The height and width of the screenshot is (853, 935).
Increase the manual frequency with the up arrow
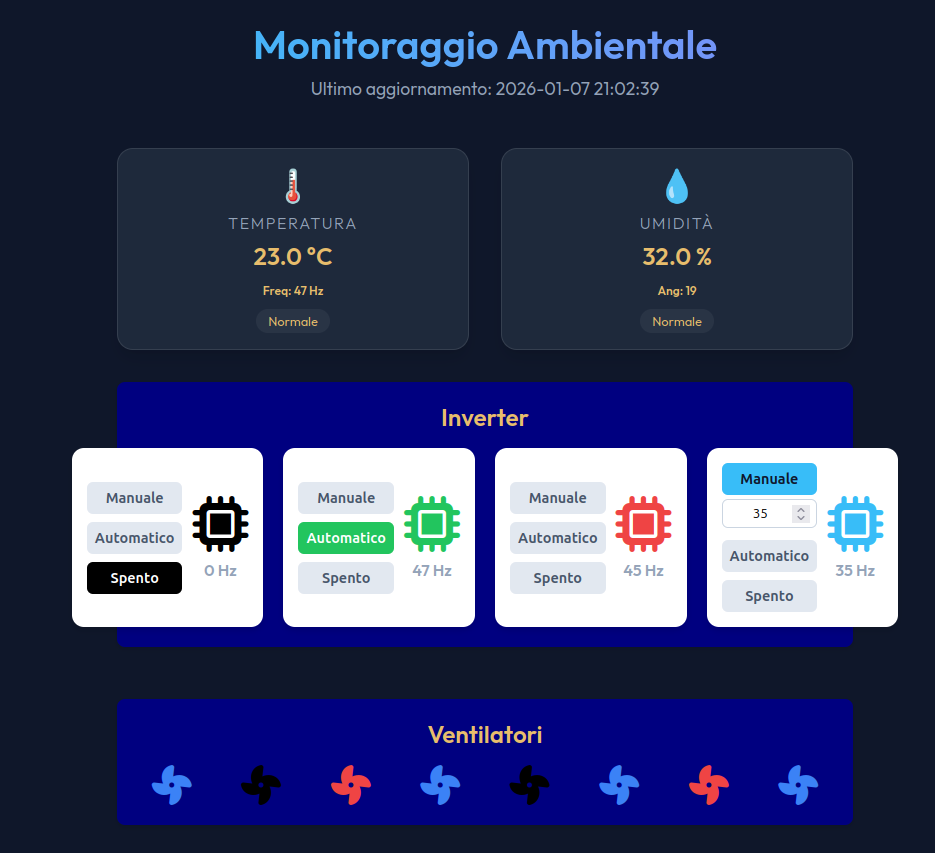[800, 509]
